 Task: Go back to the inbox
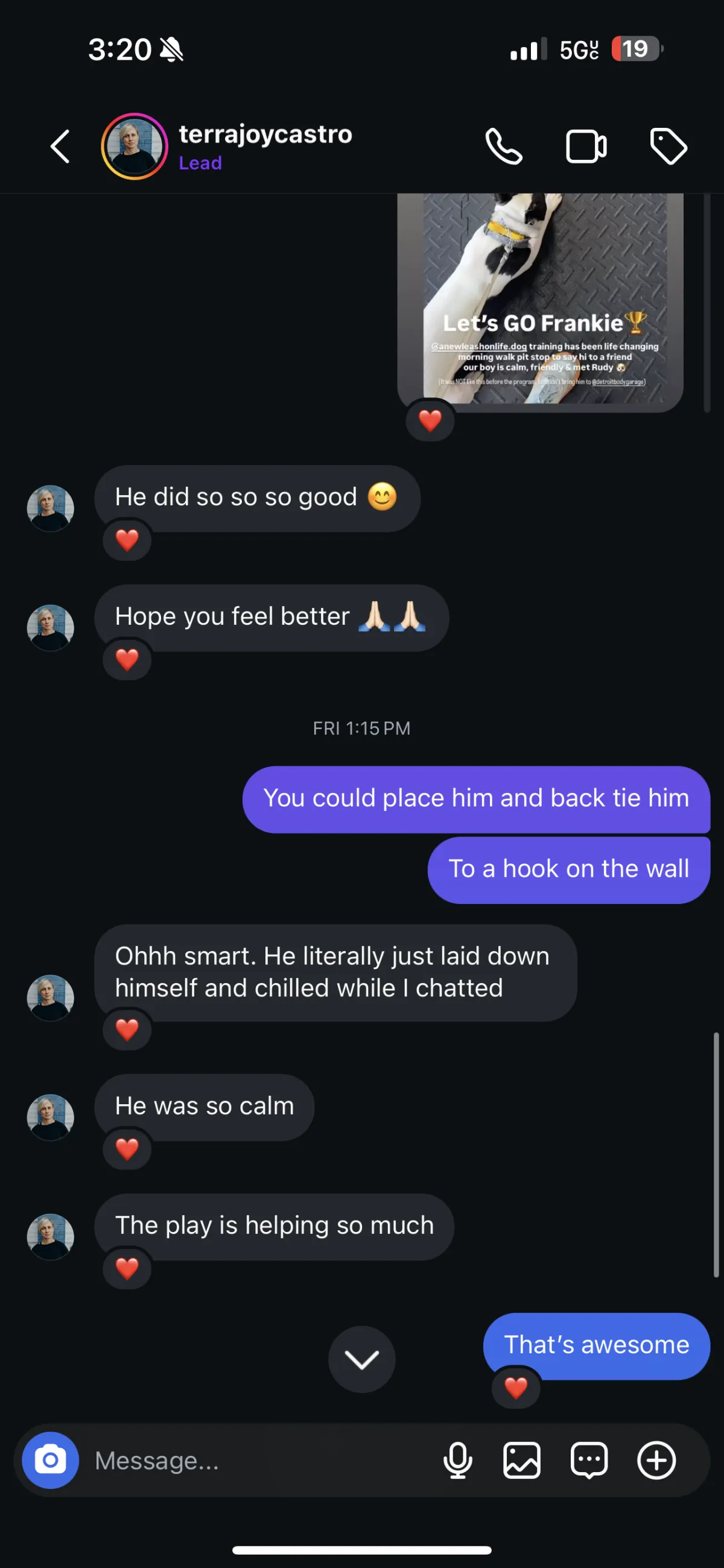pos(60,147)
